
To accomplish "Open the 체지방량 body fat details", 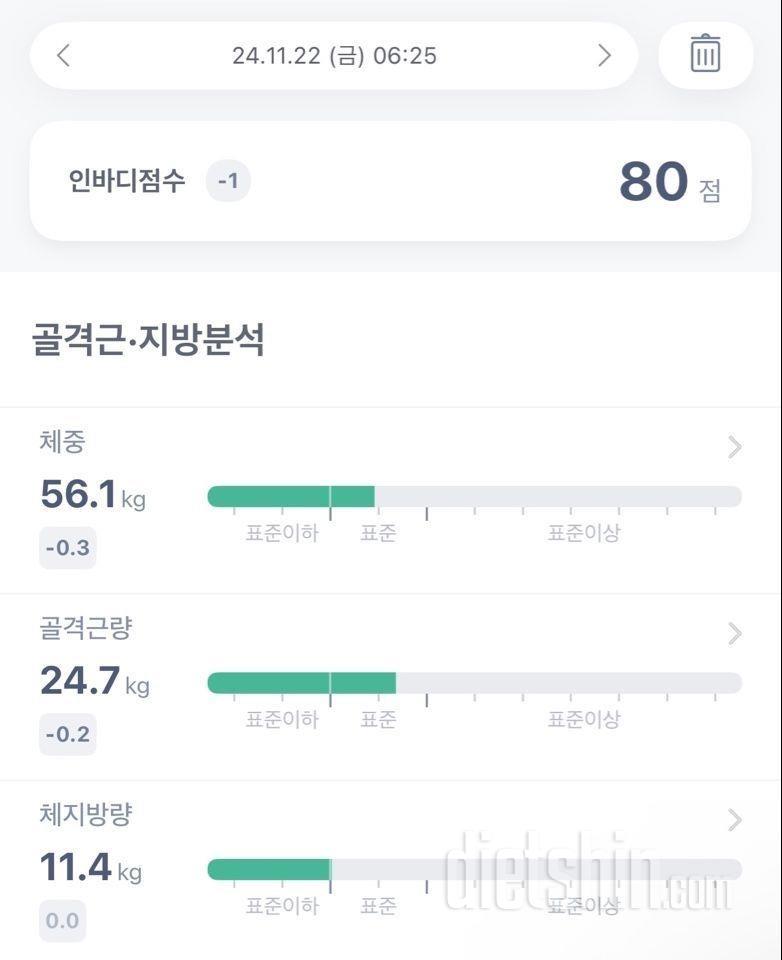I will (x=735, y=820).
